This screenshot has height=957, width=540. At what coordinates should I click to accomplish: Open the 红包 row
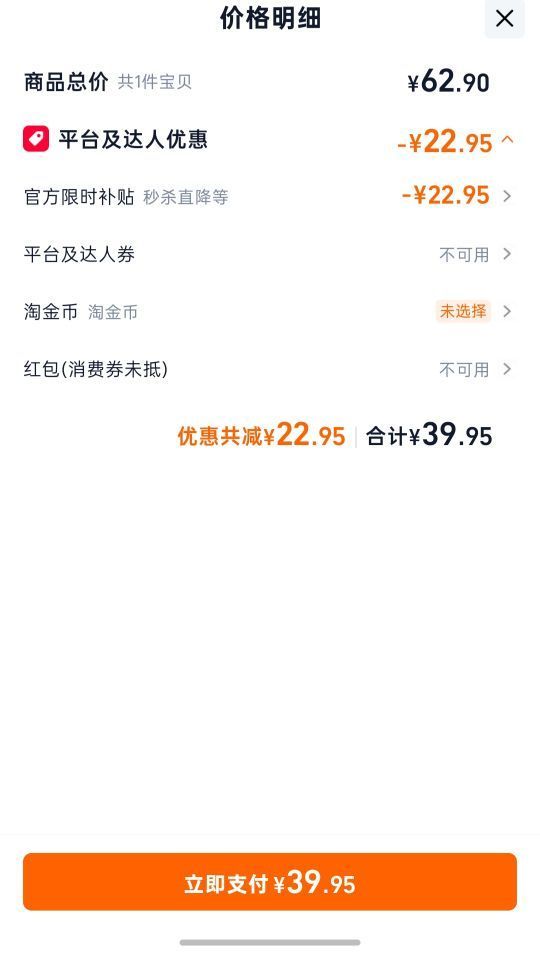coord(270,369)
